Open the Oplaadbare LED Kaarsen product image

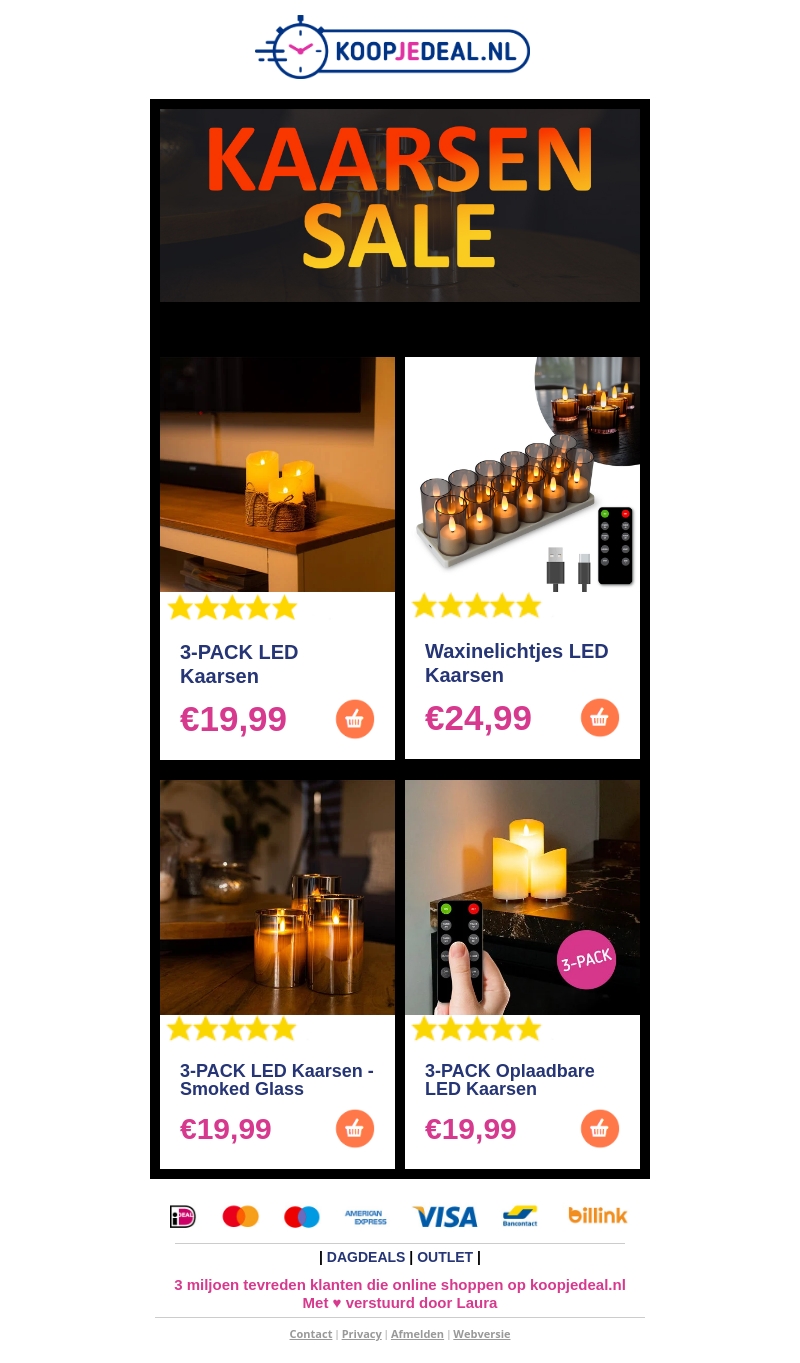(x=522, y=897)
